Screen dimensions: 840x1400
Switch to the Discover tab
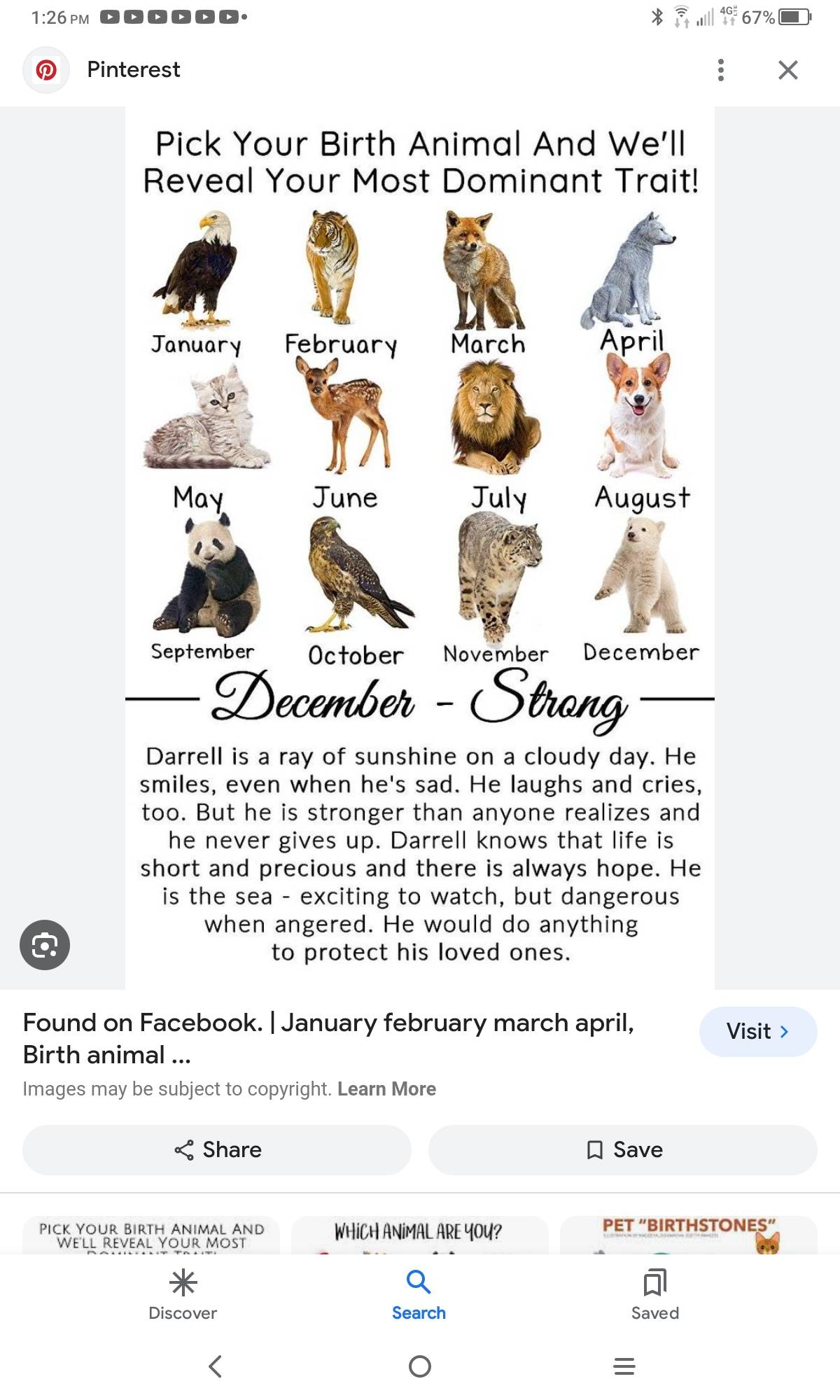(183, 1295)
